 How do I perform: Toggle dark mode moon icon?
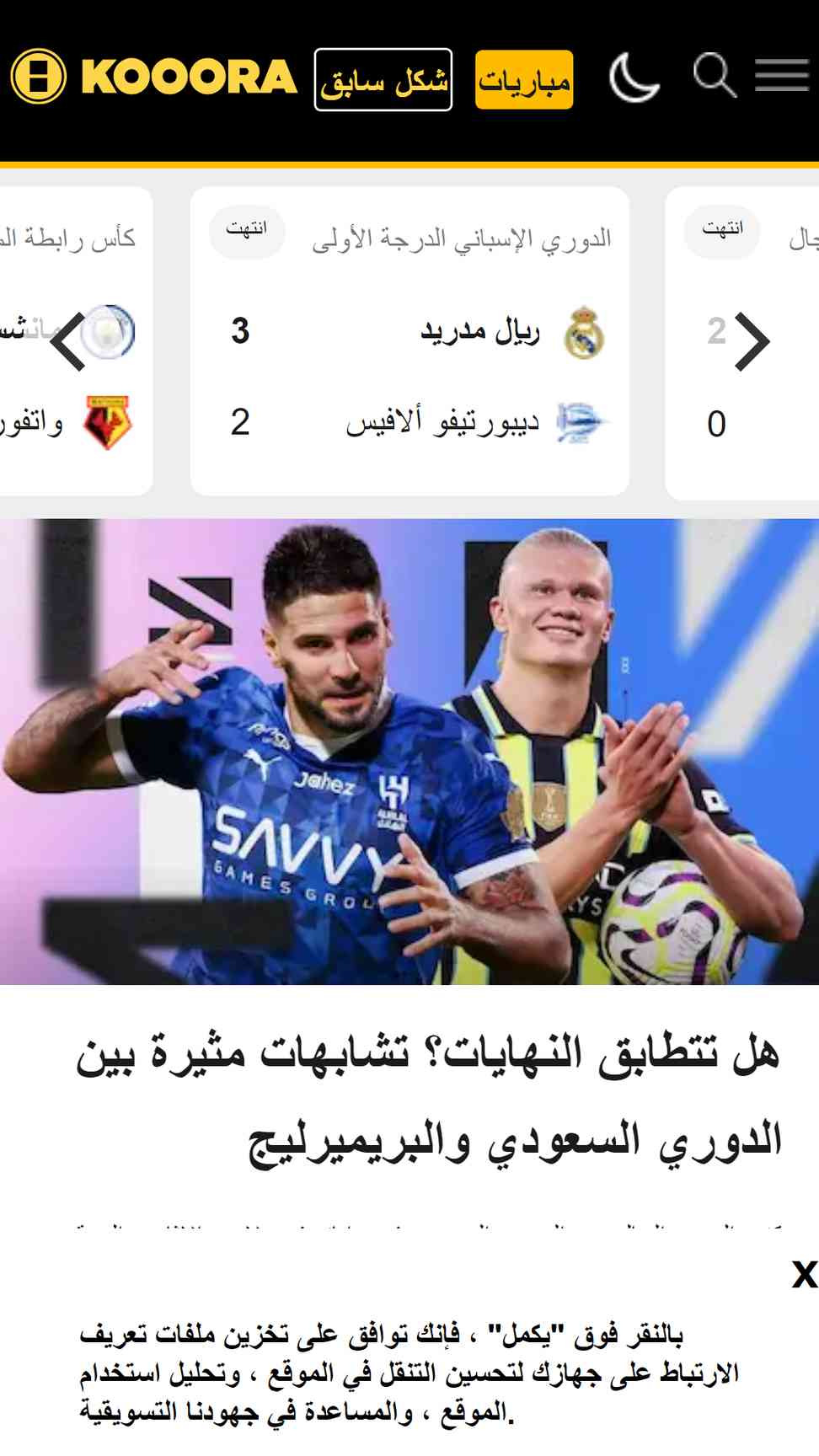click(634, 78)
